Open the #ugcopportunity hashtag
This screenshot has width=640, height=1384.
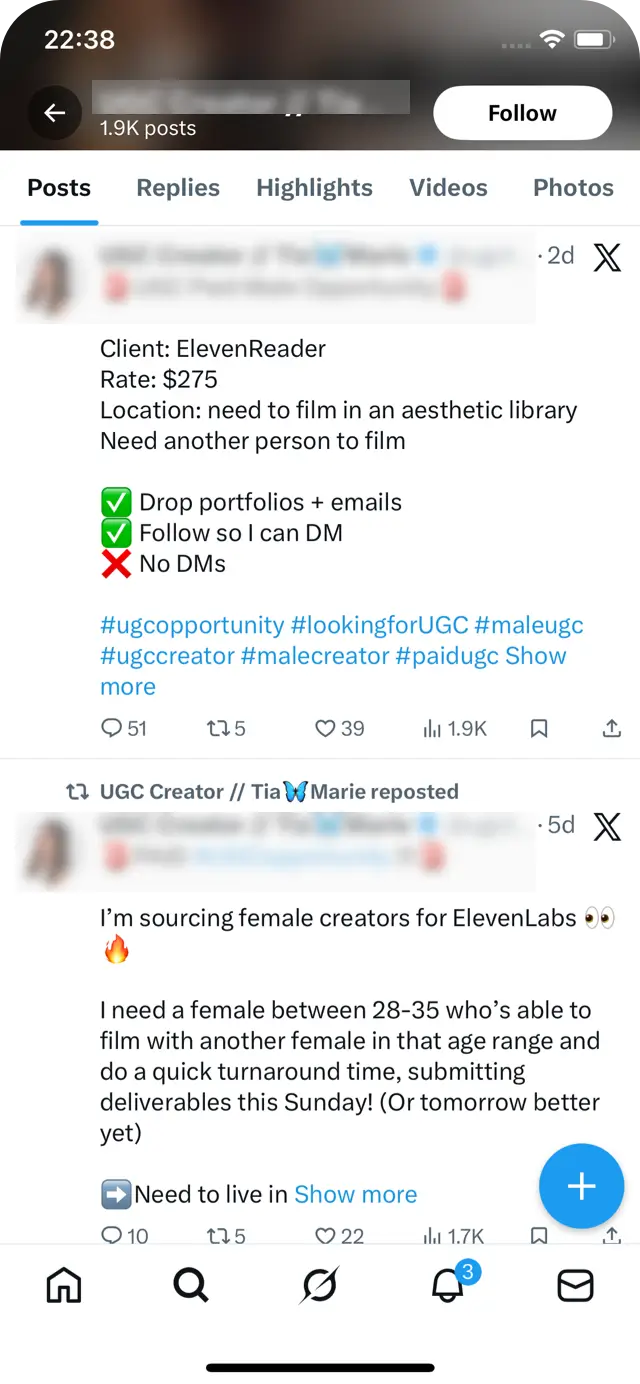192,625
